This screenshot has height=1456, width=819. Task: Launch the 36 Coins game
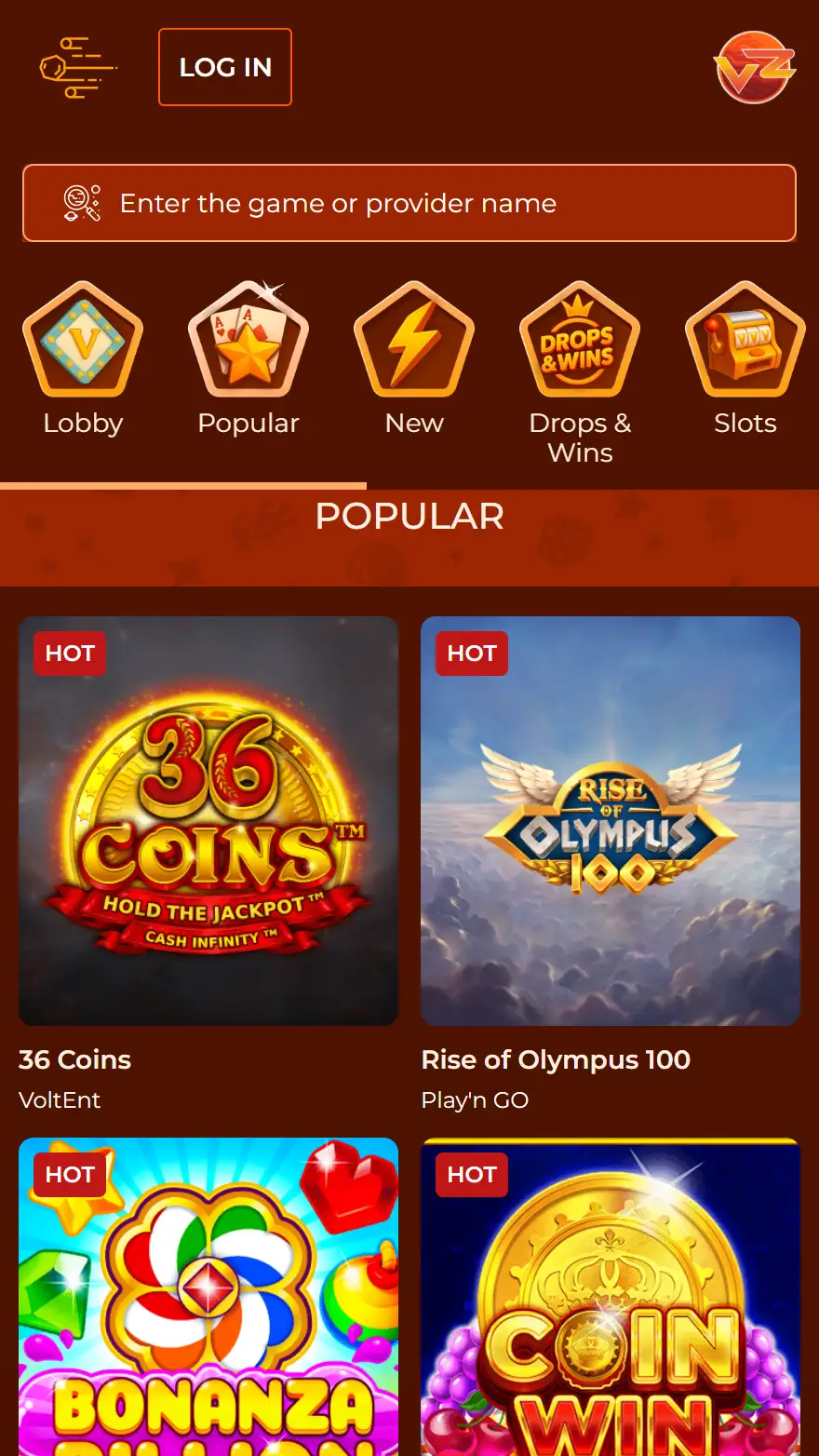click(x=208, y=821)
